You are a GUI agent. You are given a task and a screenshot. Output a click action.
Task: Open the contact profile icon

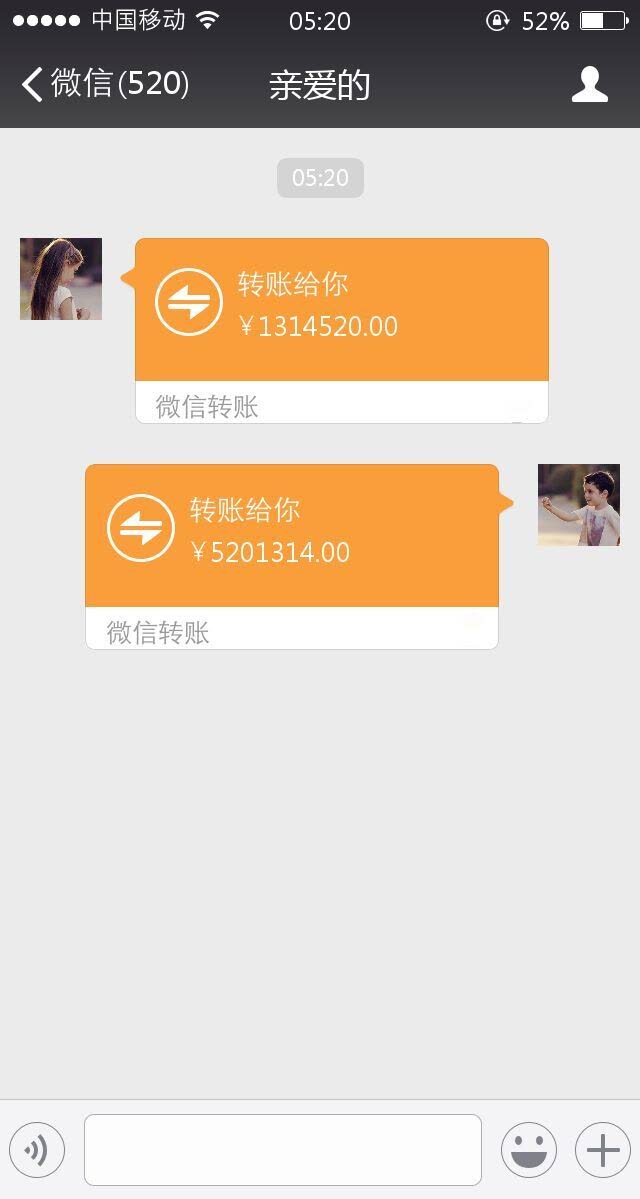[590, 85]
